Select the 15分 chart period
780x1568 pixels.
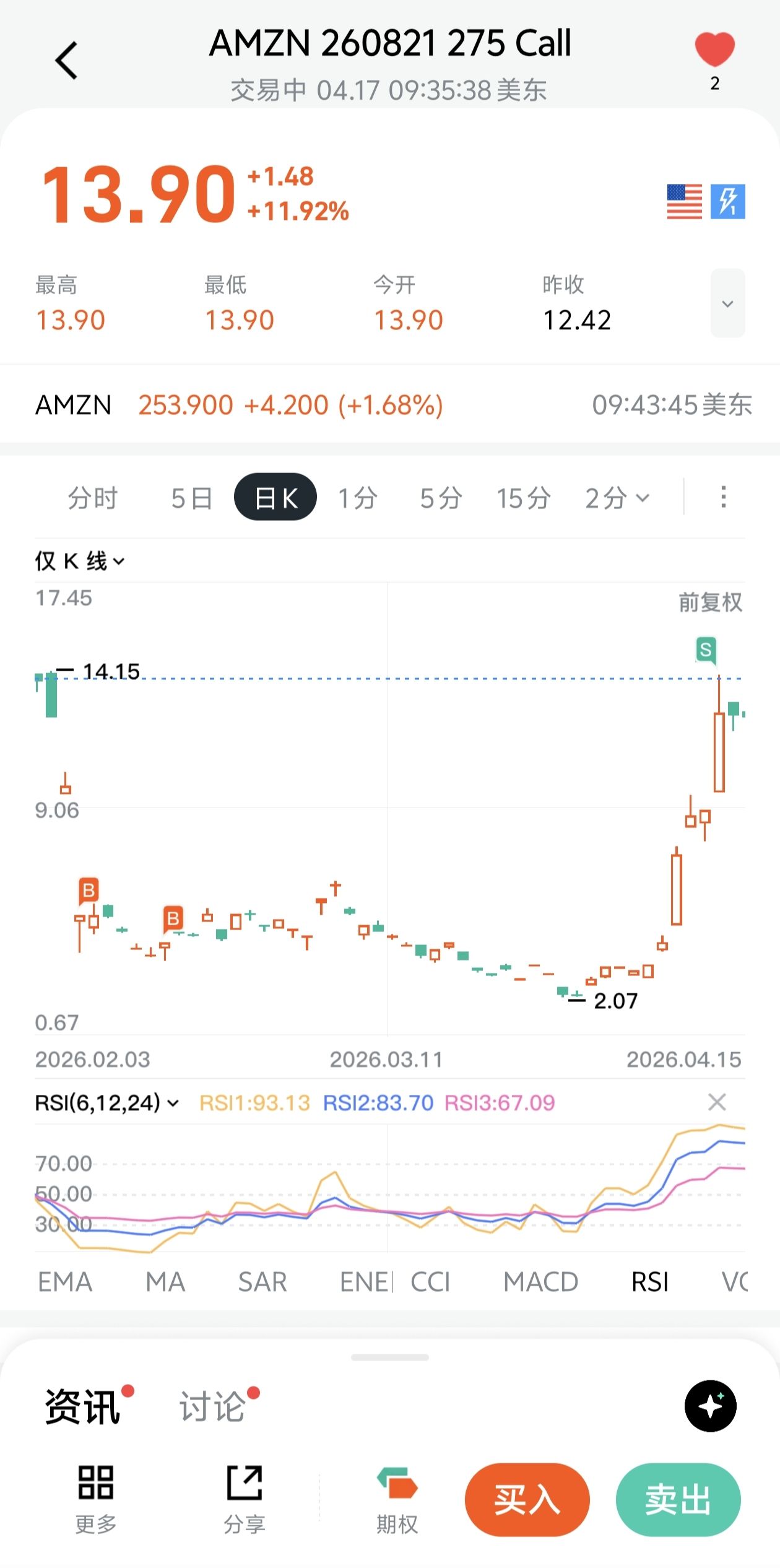tap(524, 498)
